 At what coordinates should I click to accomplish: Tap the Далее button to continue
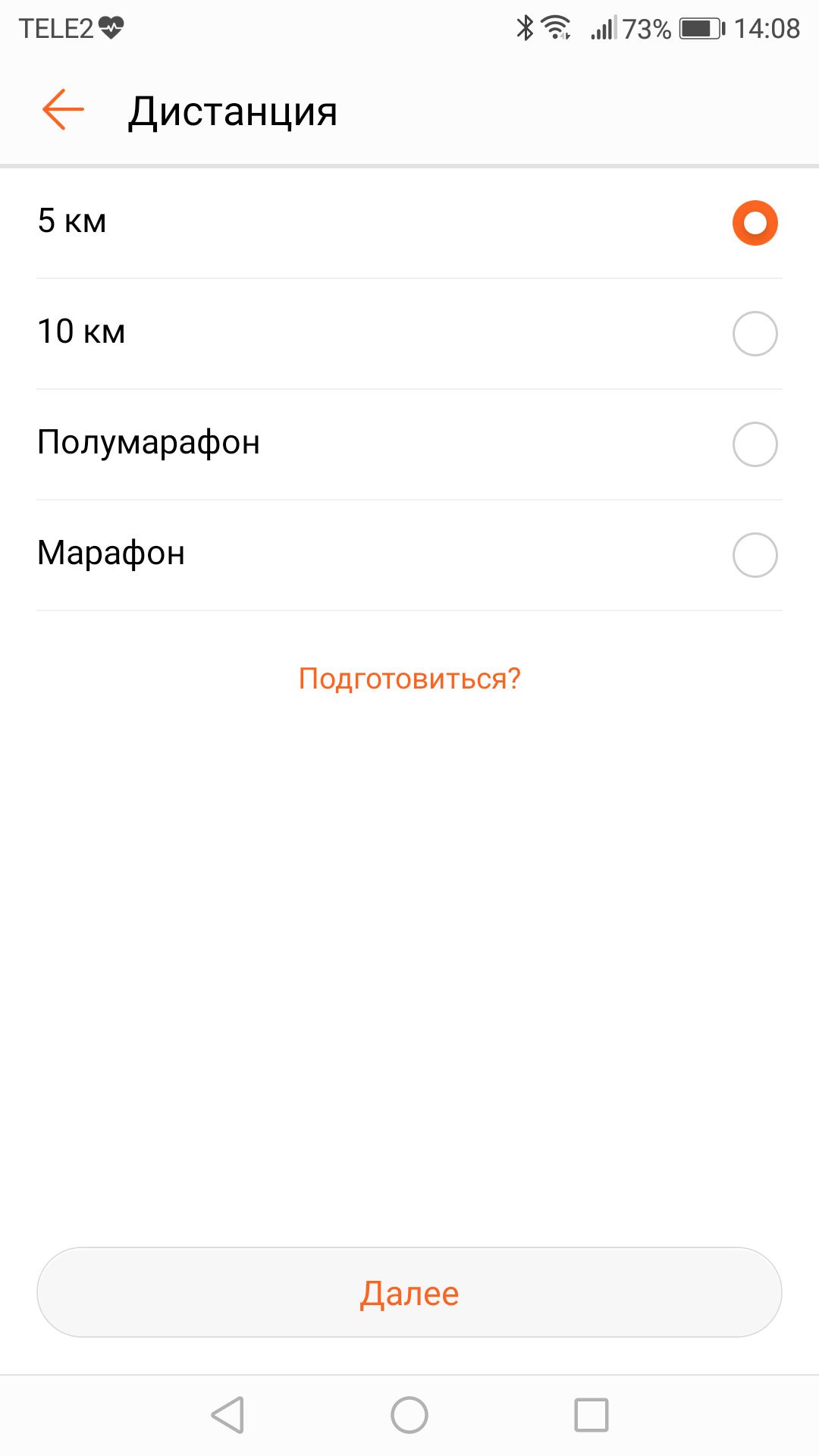click(x=409, y=1292)
